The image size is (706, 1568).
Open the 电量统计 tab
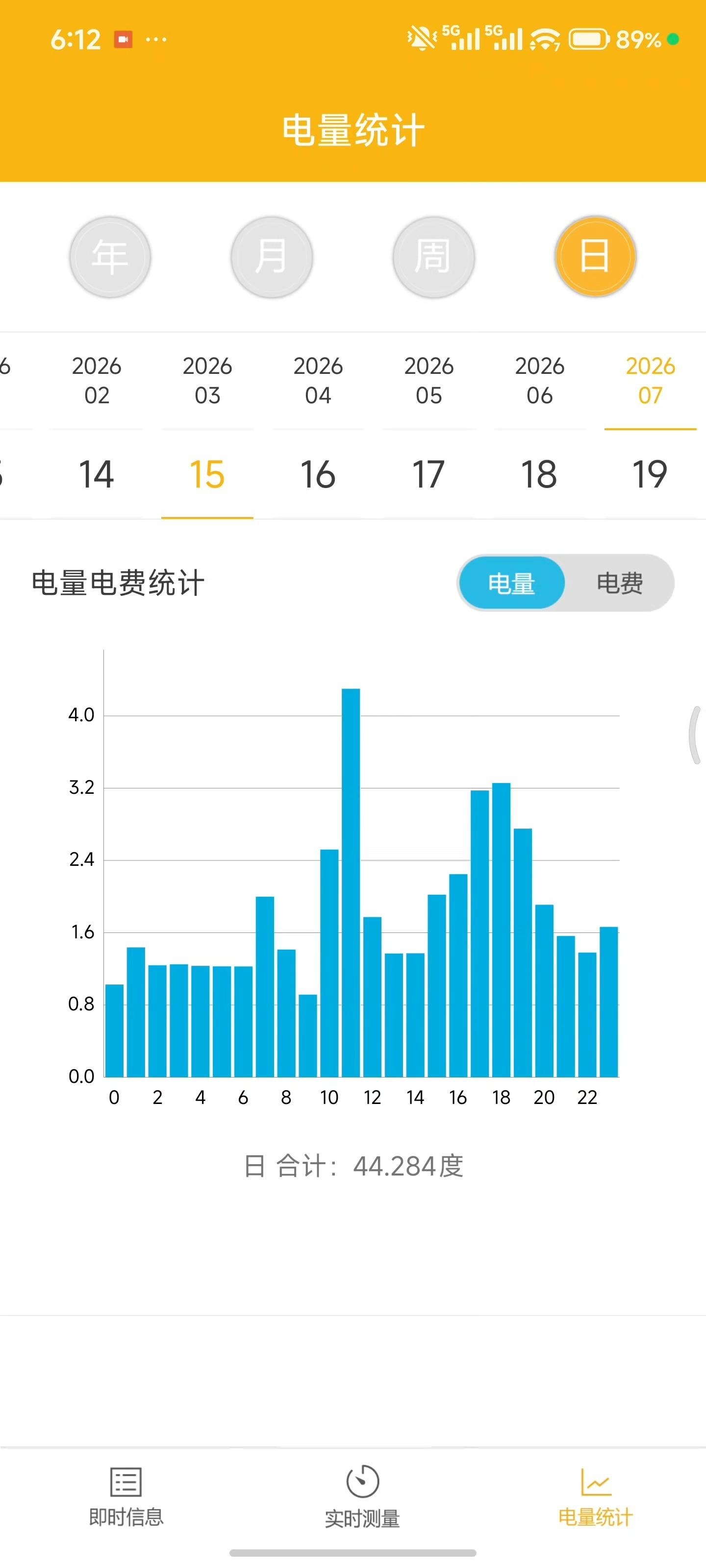coord(596,1497)
